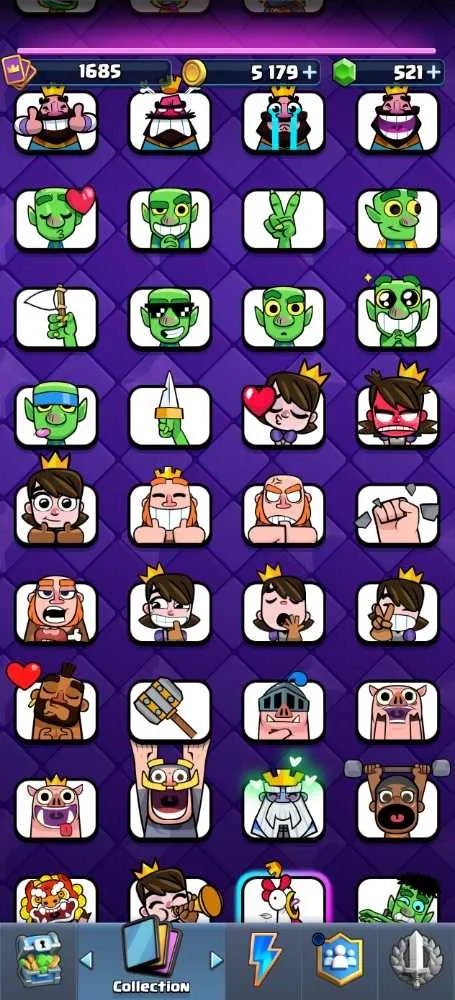Choose the peace sign goblin hand emote
Viewport: 455px width, 1000px height.
(283, 219)
